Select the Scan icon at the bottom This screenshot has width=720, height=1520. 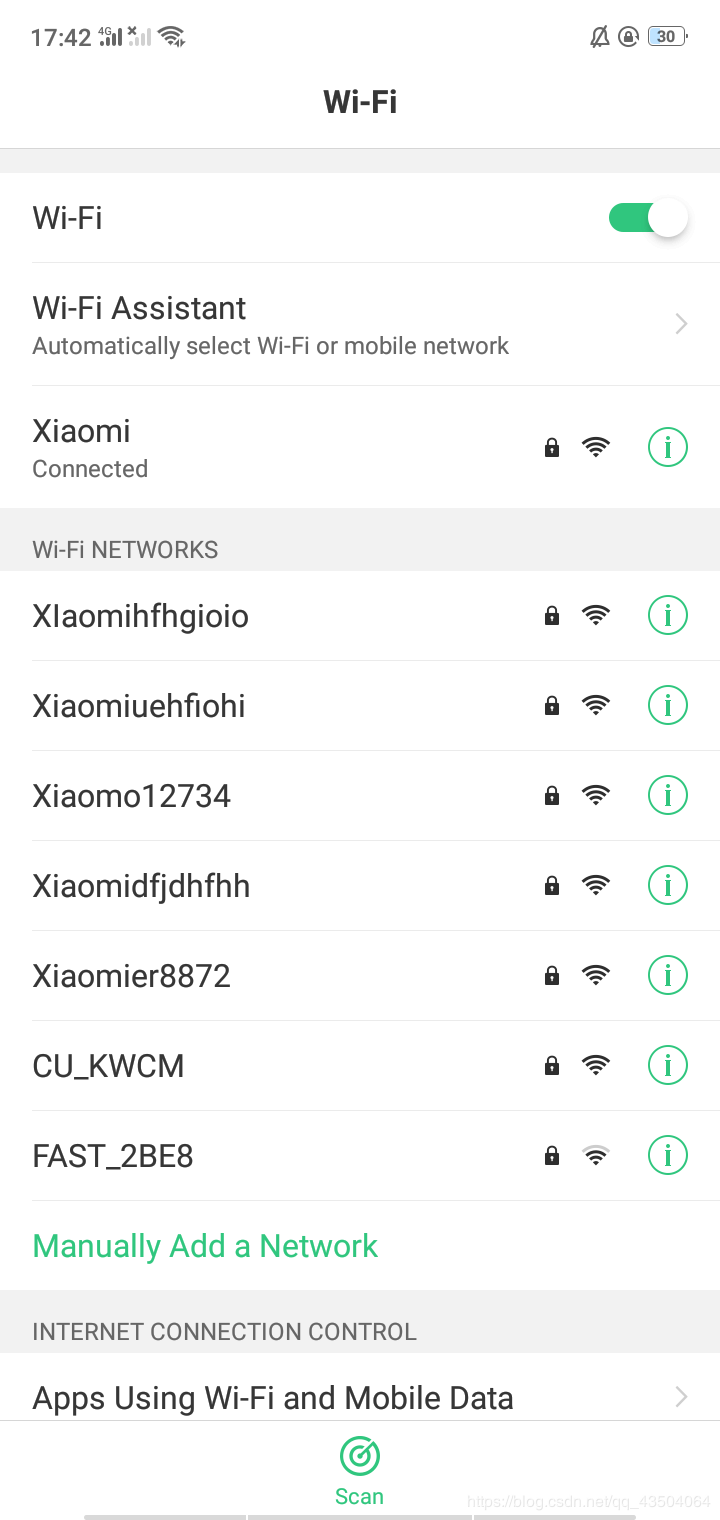359,1458
